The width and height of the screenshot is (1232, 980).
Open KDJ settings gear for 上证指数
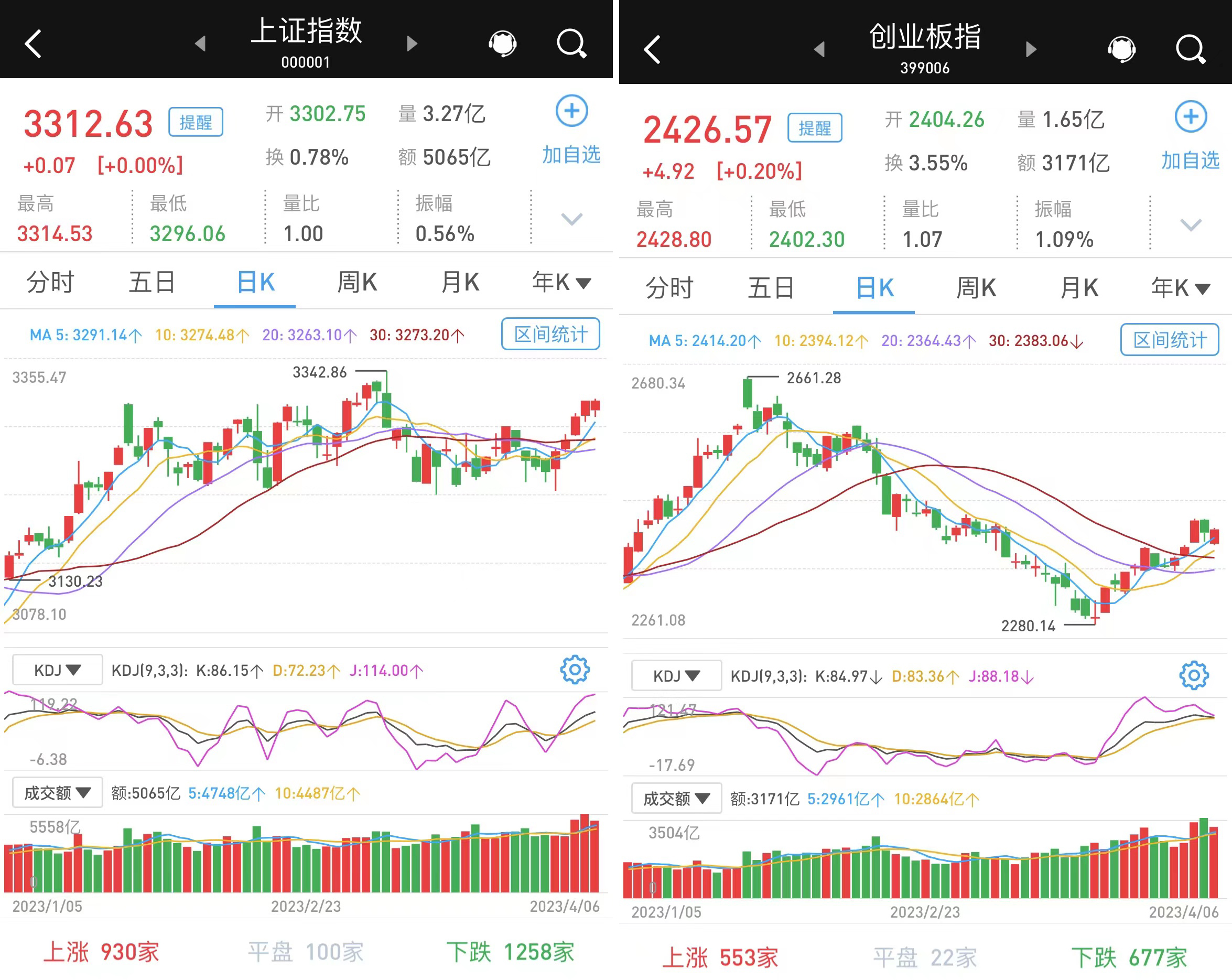coord(574,670)
